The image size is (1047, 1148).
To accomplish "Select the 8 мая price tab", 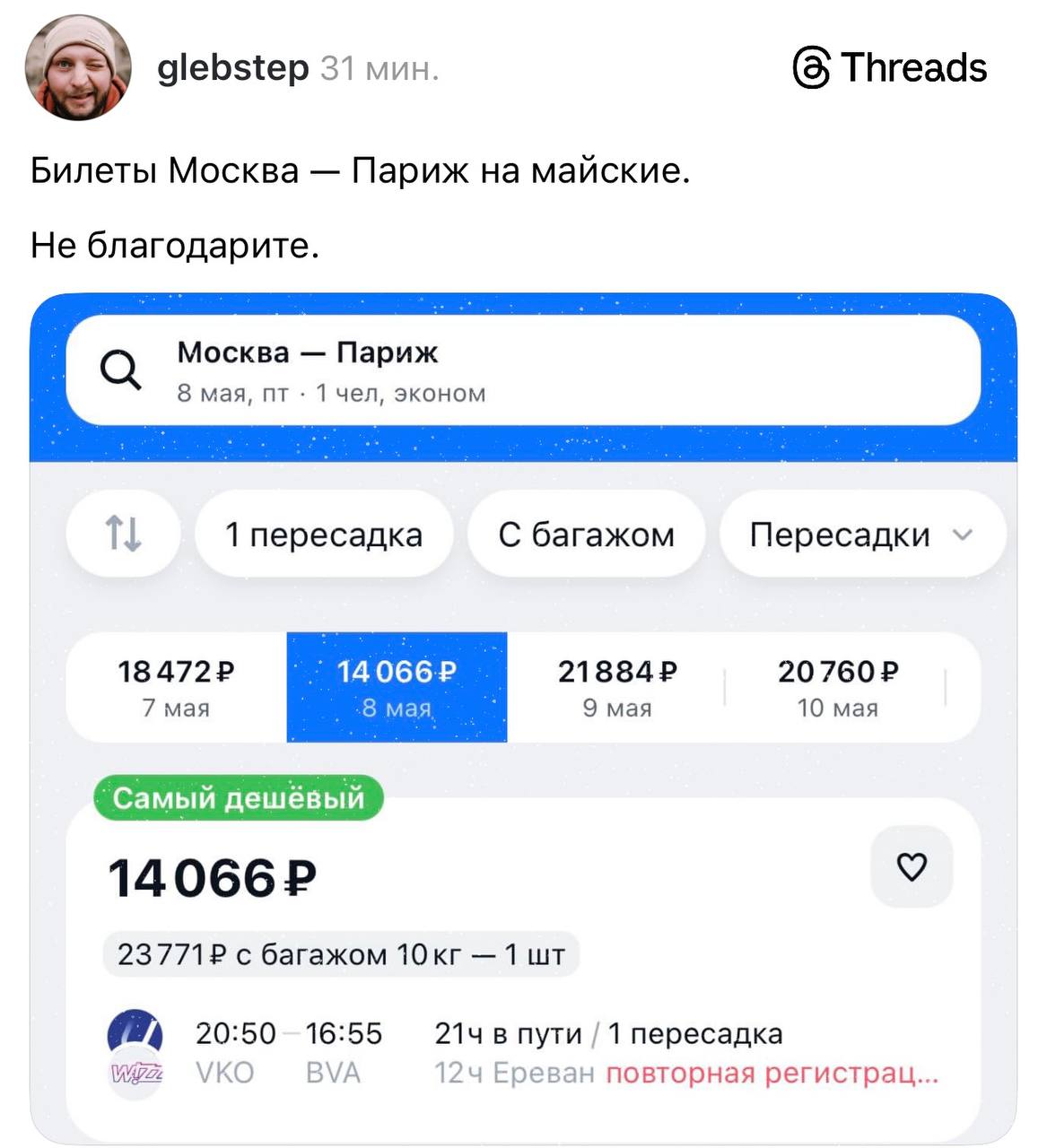I will [x=397, y=687].
